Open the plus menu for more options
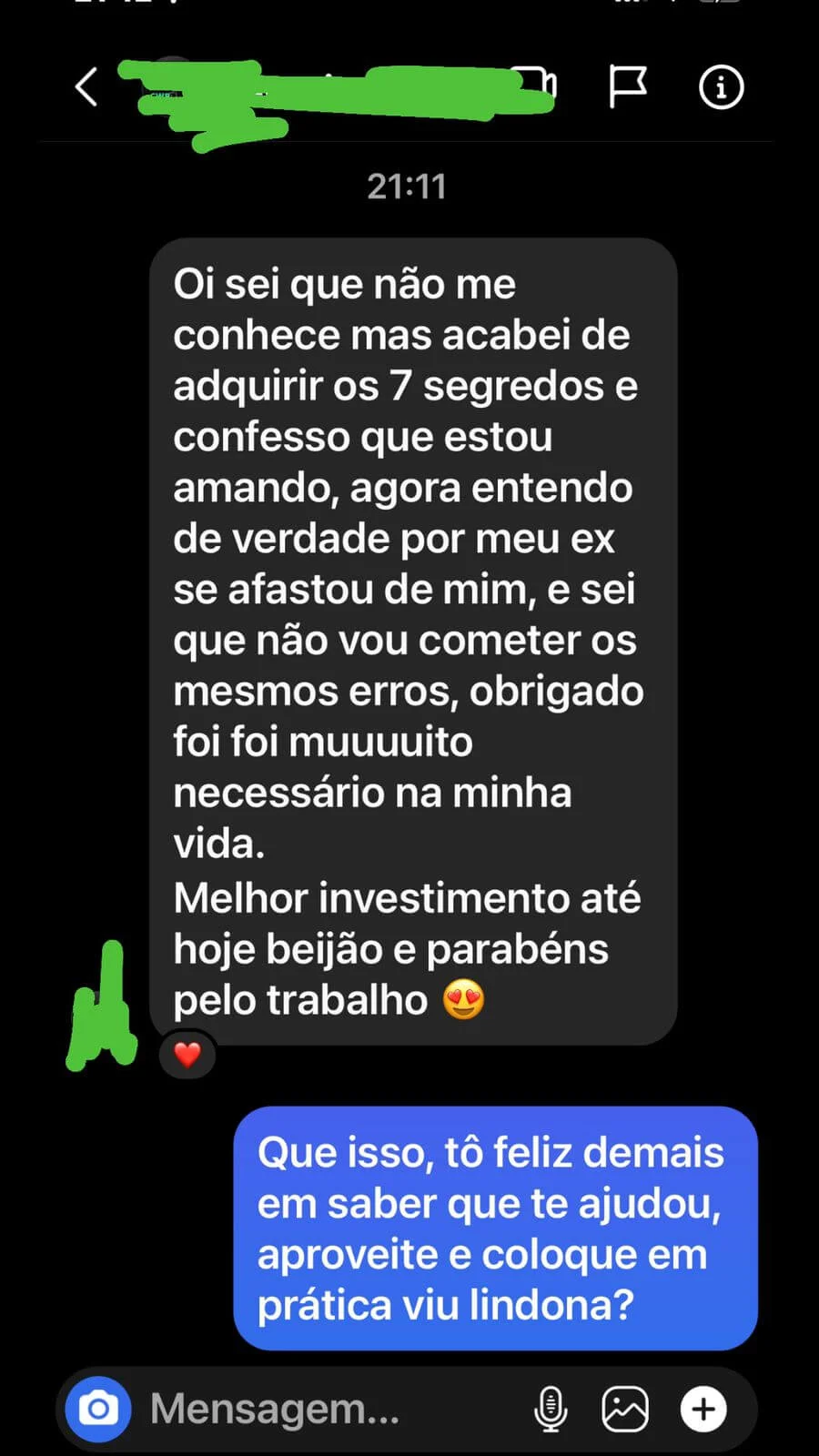This screenshot has height=1456, width=819. (x=703, y=1410)
